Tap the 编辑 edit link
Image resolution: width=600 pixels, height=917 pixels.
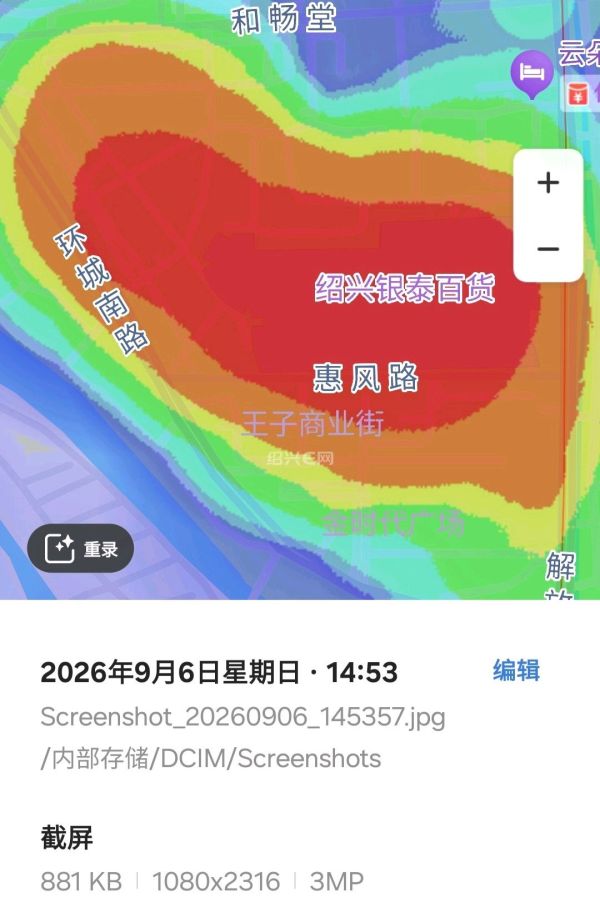coord(516,670)
